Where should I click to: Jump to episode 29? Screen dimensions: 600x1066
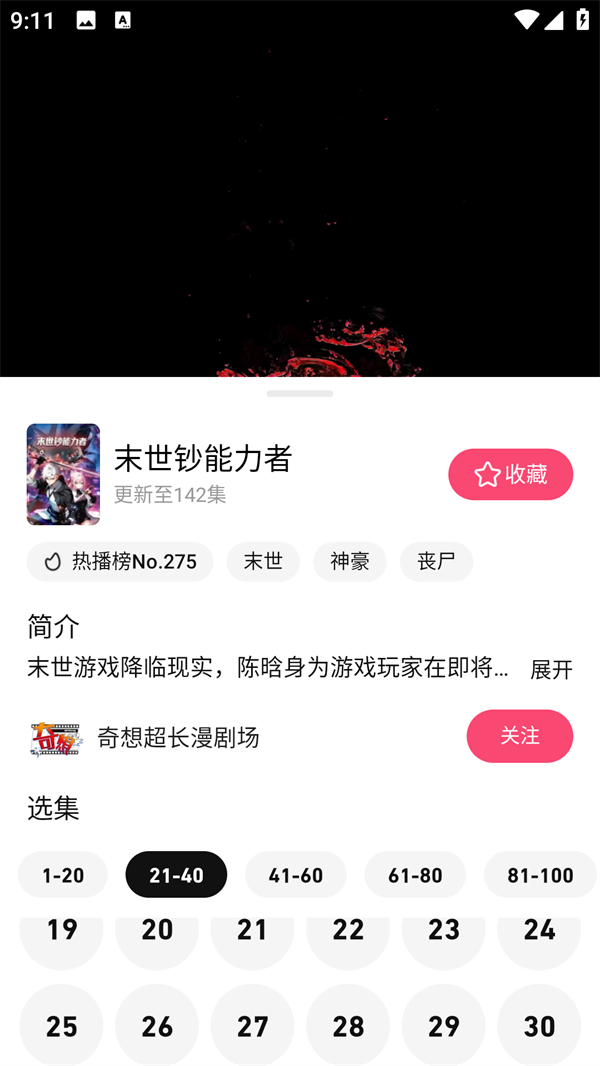pos(444,1026)
